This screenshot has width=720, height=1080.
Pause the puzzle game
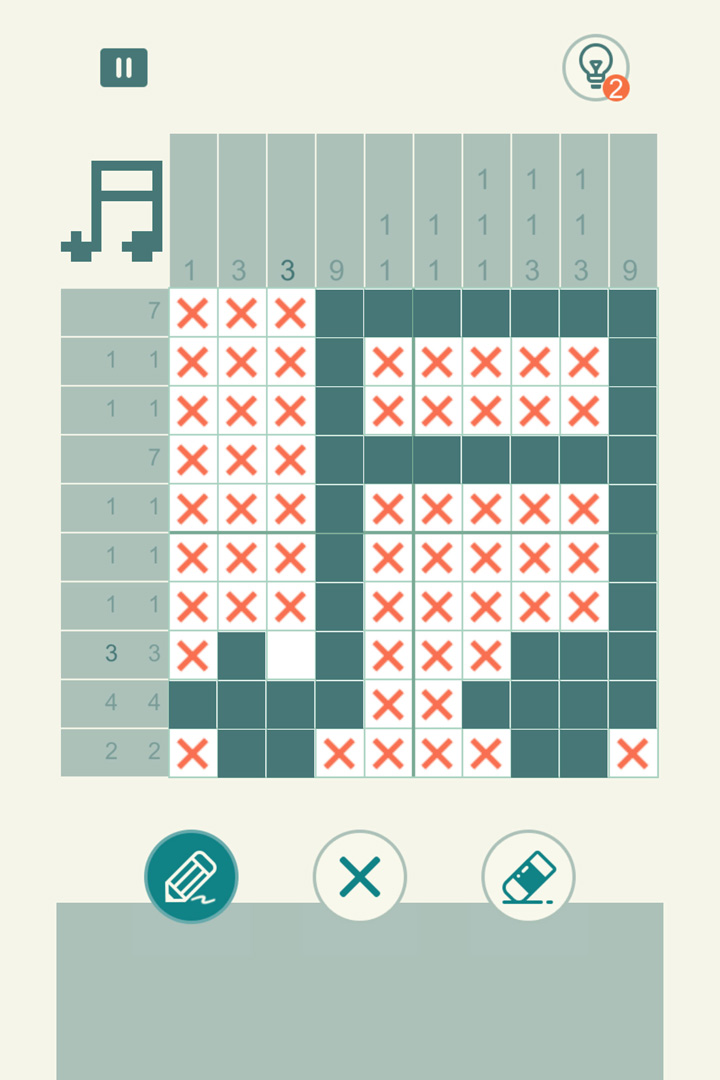(x=124, y=68)
